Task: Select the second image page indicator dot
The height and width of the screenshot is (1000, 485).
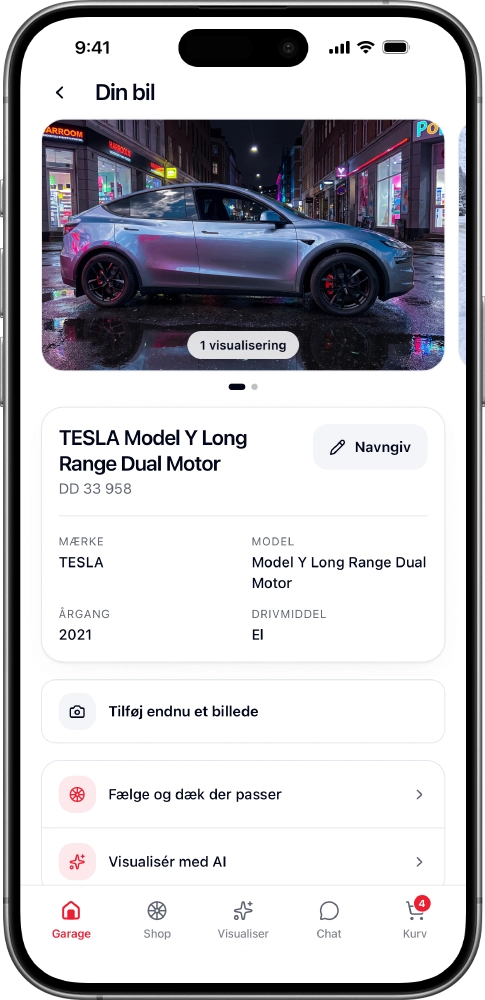Action: click(255, 386)
